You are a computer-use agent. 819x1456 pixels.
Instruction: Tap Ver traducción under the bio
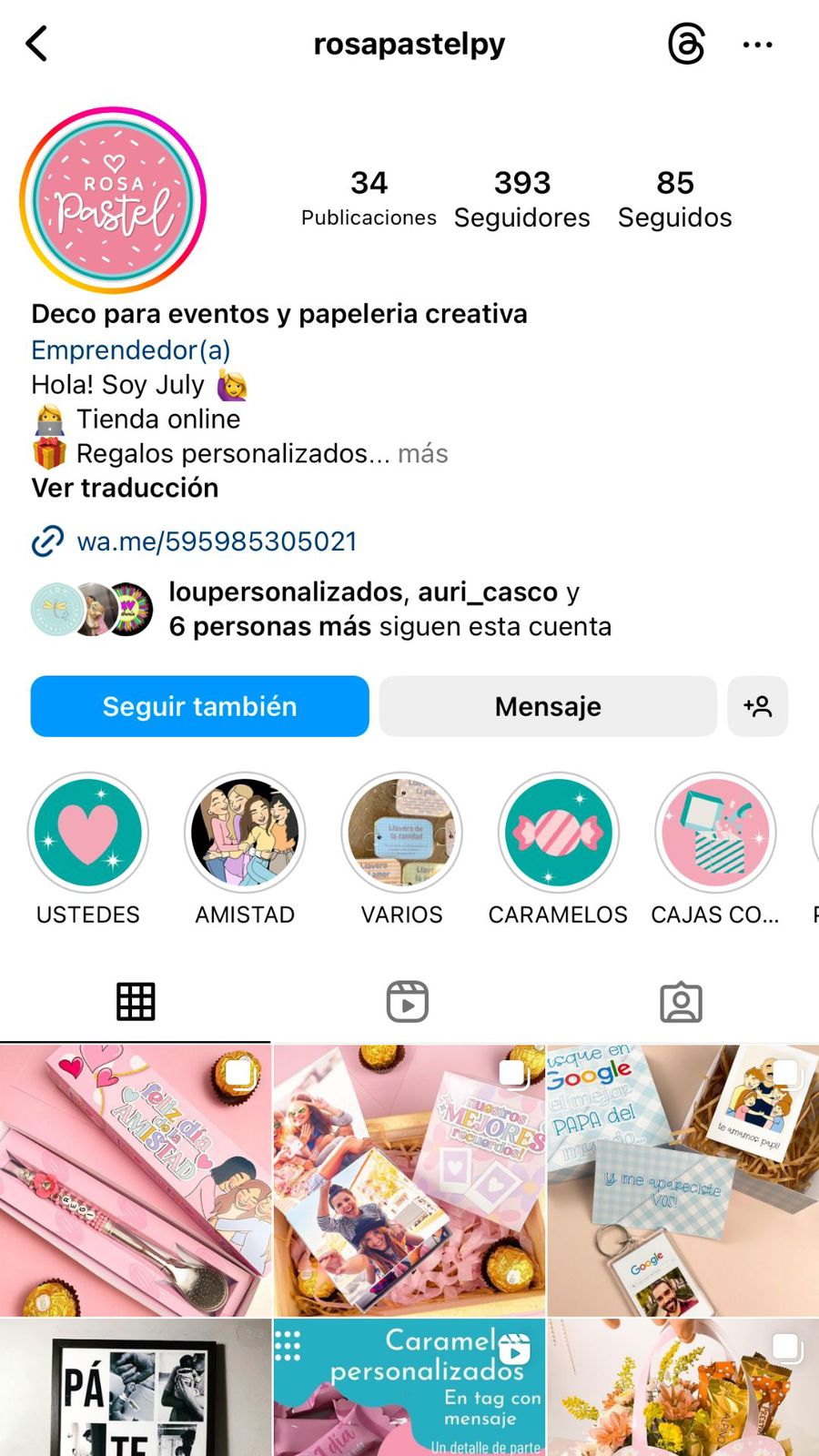[x=125, y=488]
